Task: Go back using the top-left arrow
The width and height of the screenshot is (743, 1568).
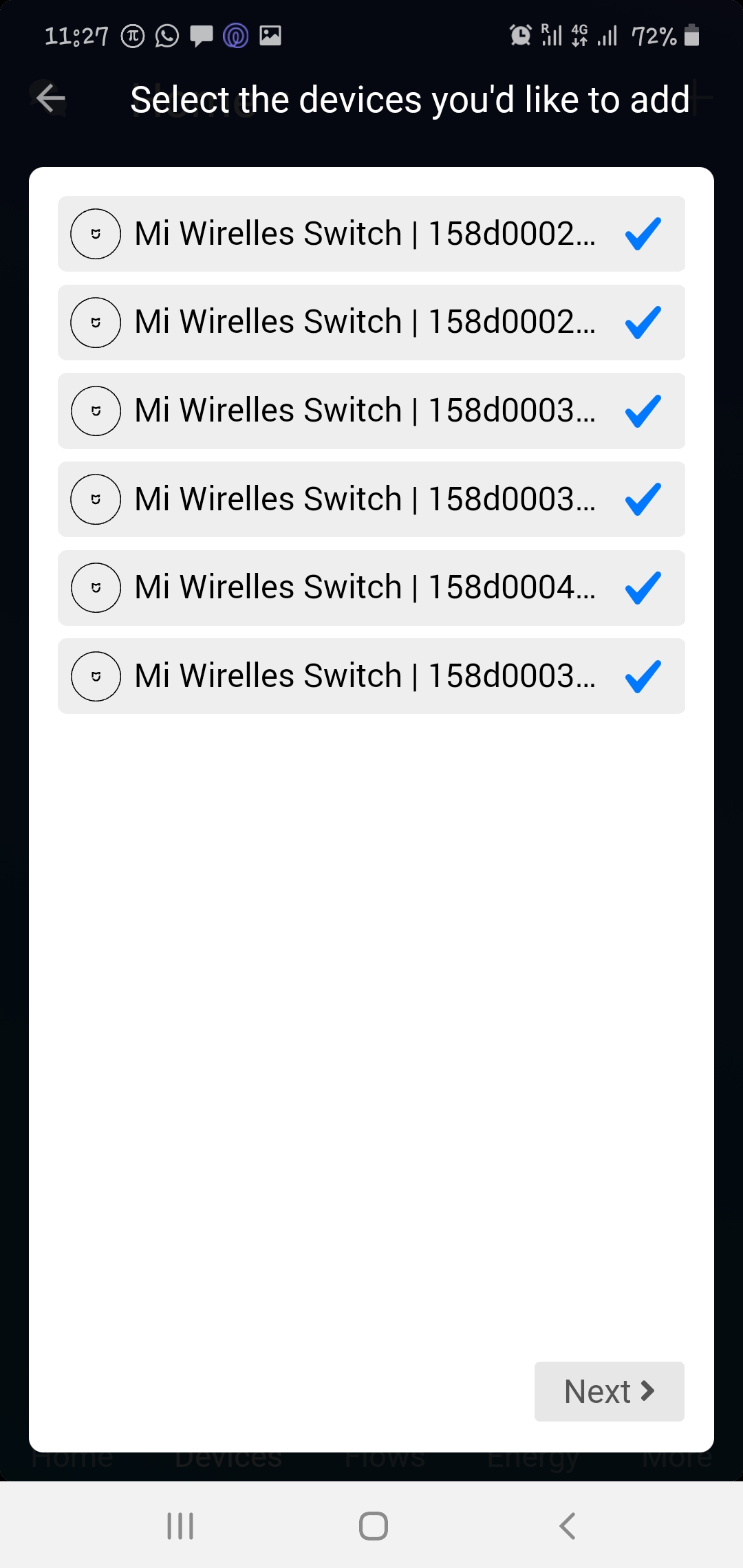Action: [x=51, y=98]
